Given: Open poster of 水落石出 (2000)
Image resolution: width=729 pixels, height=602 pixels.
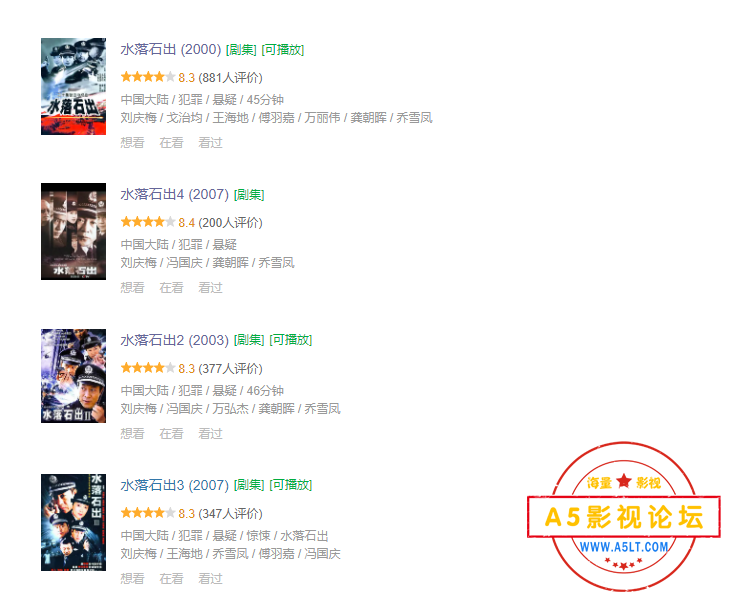Looking at the screenshot, I should coord(73,87).
